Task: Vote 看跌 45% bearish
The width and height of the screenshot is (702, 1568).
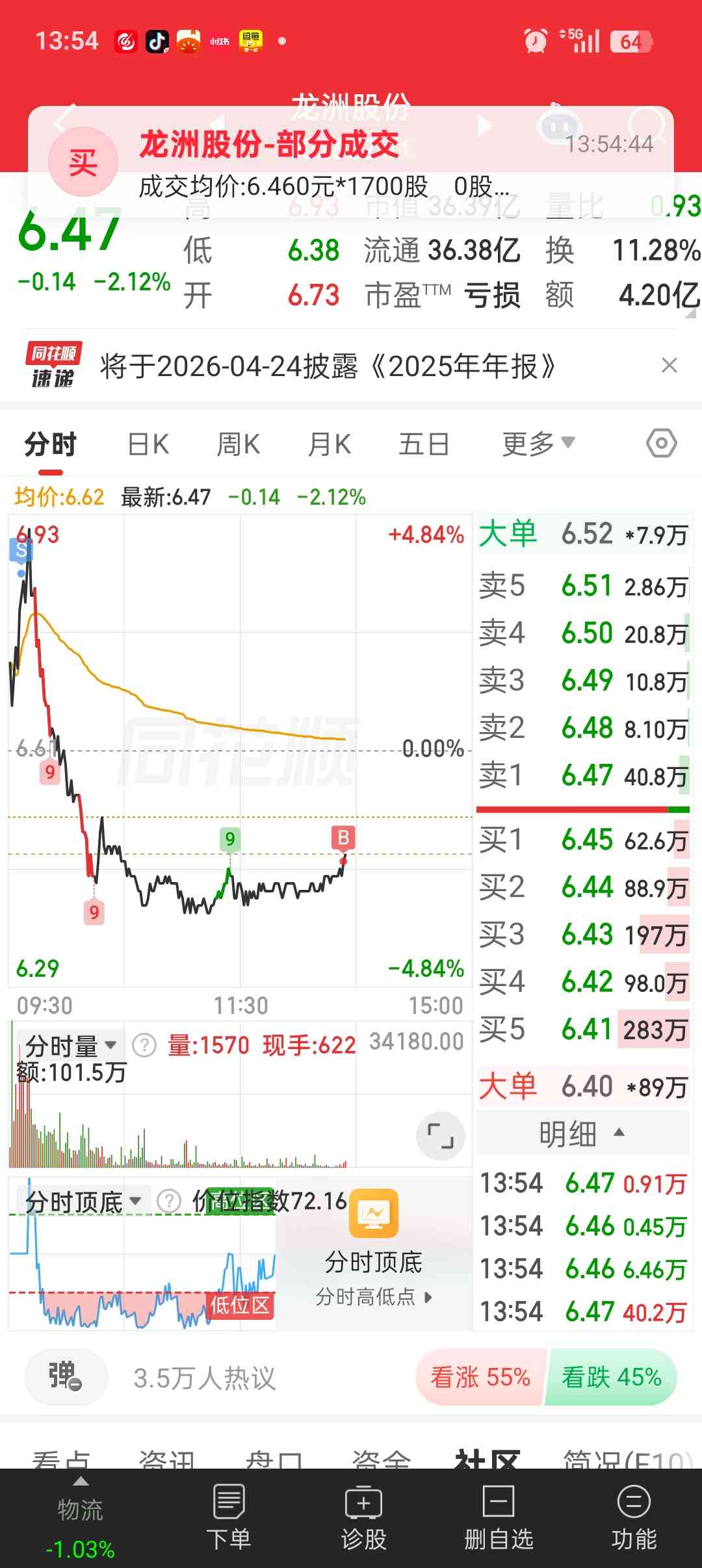Action: click(611, 1377)
